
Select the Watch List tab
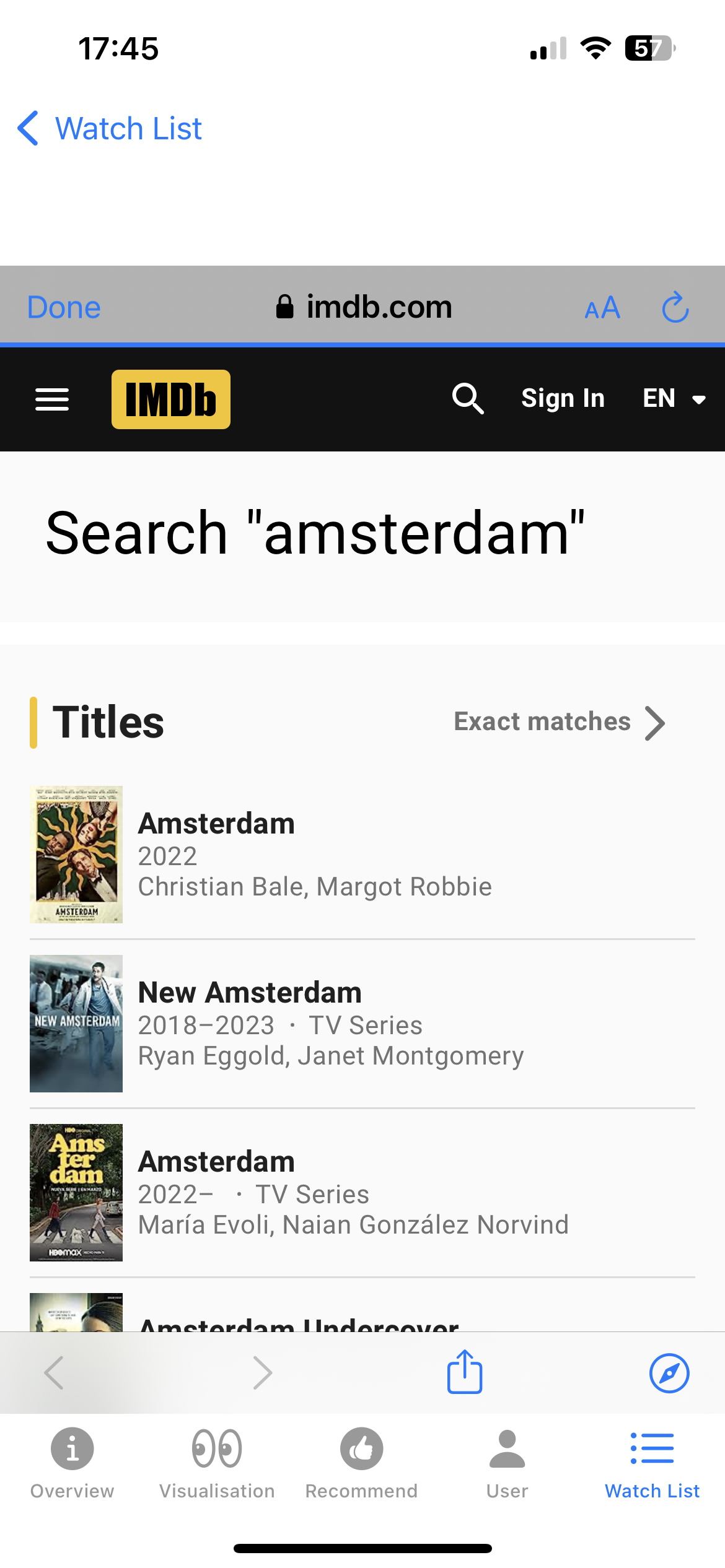tap(652, 1464)
